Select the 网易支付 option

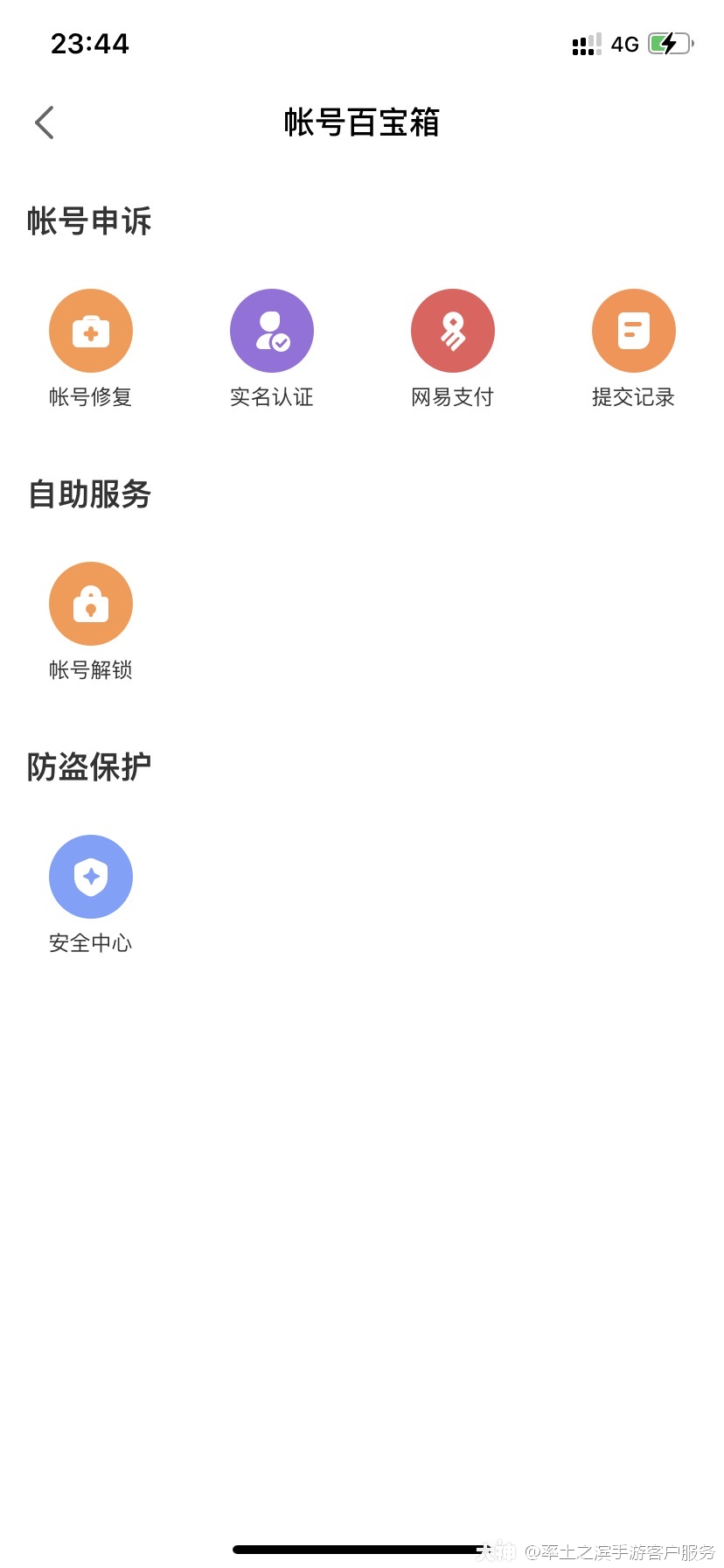[x=453, y=332]
